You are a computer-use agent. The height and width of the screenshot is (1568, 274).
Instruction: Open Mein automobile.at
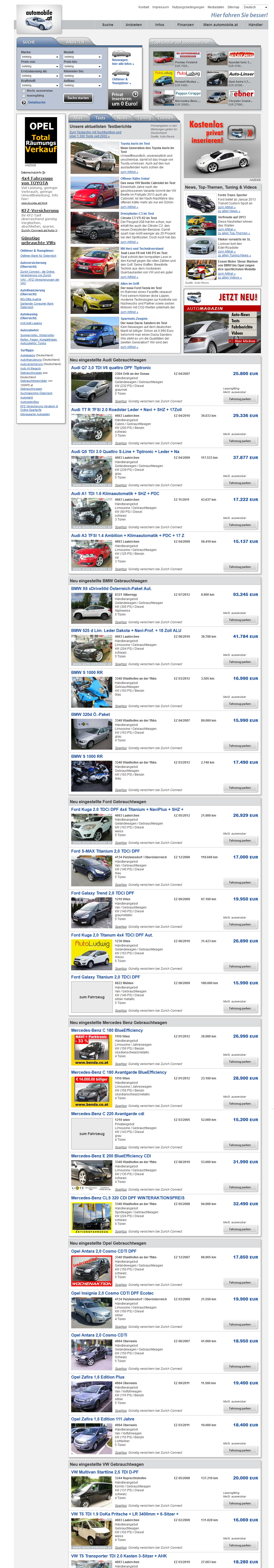221,25
